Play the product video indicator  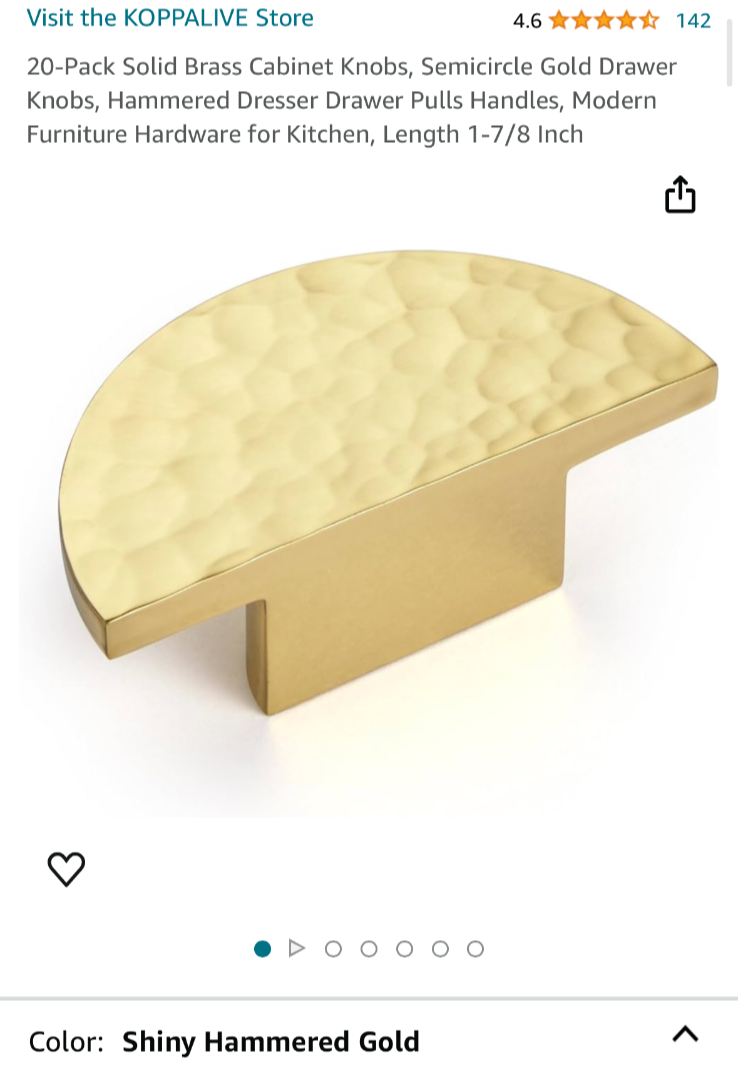point(297,948)
